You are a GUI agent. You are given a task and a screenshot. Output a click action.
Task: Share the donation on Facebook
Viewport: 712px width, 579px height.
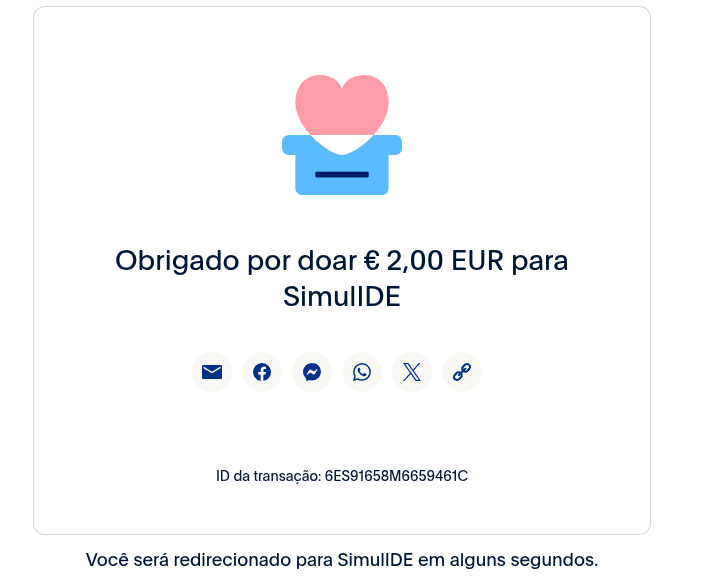point(262,372)
